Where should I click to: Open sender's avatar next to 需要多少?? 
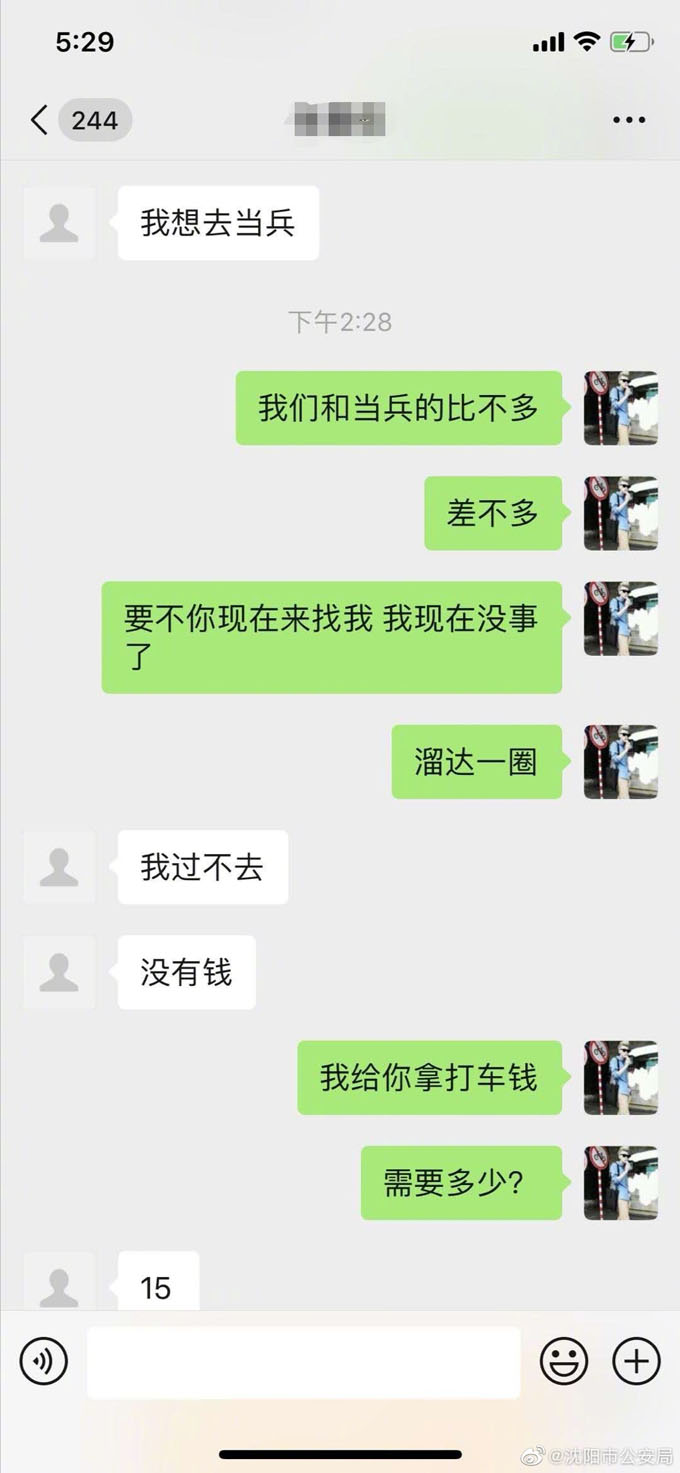(x=620, y=1182)
